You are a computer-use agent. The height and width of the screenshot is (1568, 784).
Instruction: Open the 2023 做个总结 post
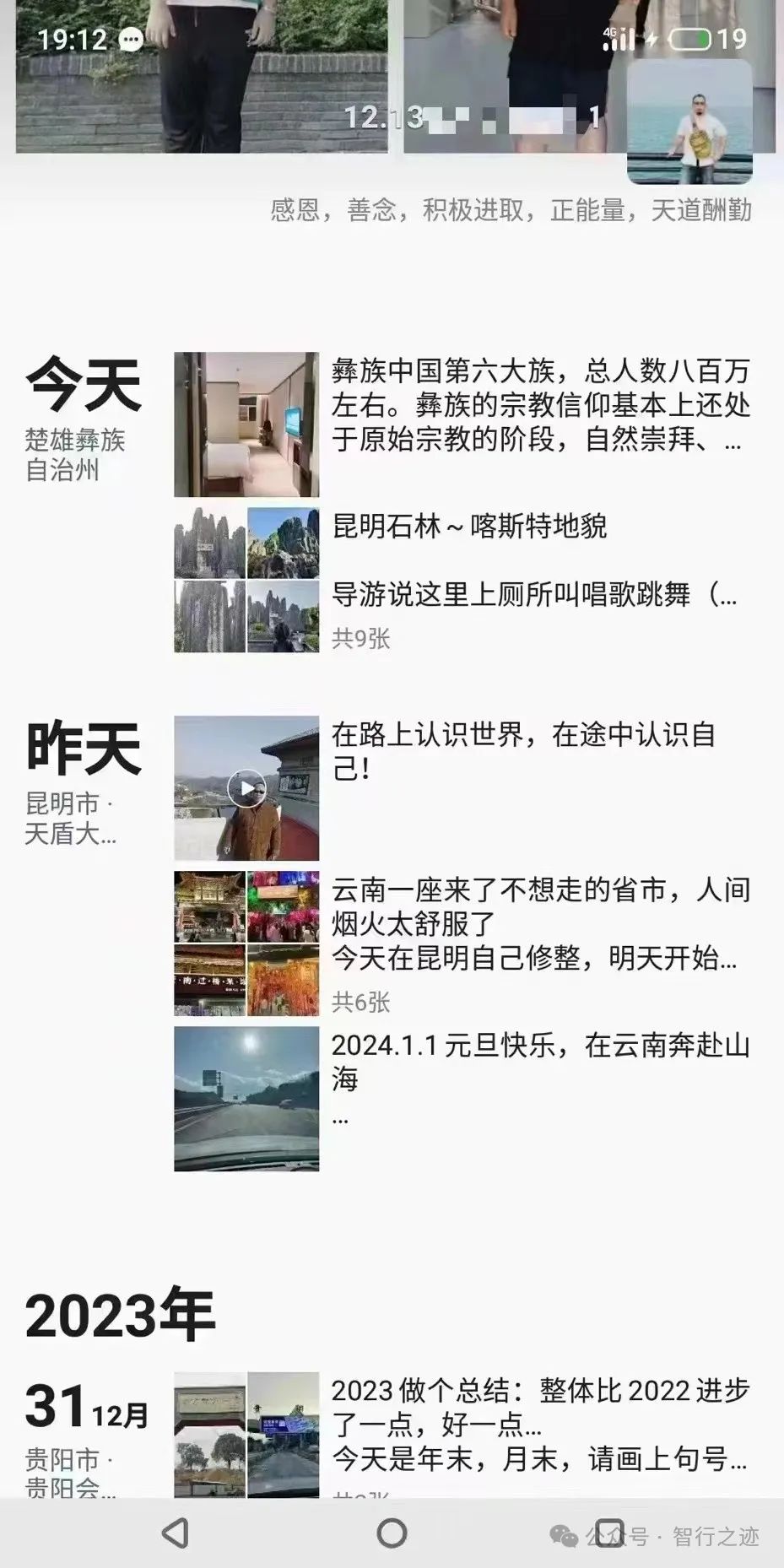(540, 1425)
